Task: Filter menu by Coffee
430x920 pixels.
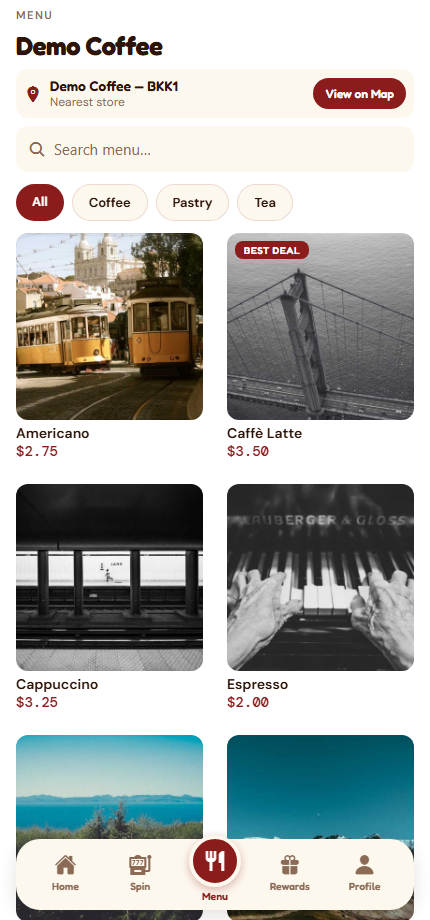Action: tap(110, 202)
